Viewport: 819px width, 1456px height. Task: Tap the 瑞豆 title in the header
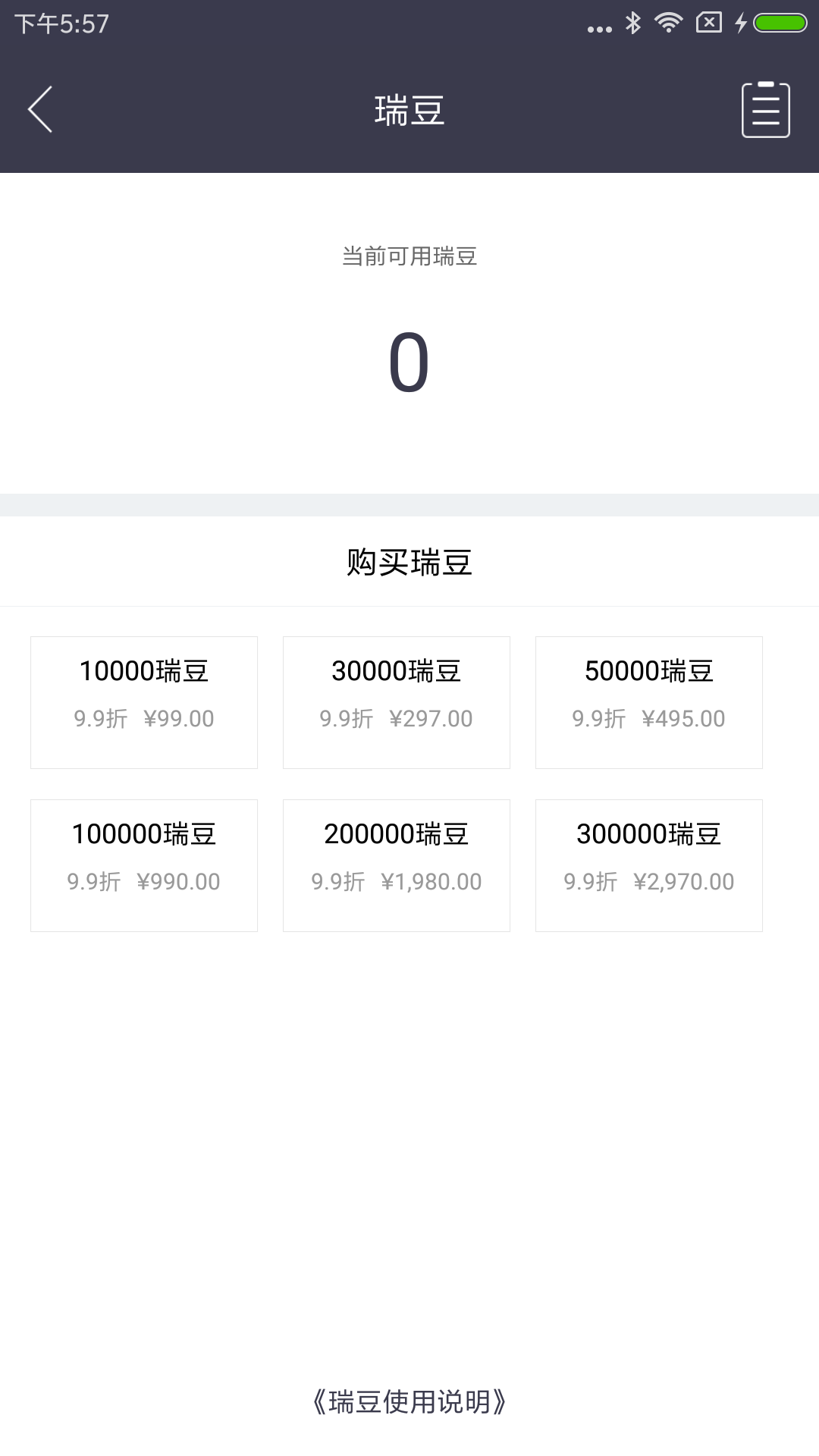[409, 109]
